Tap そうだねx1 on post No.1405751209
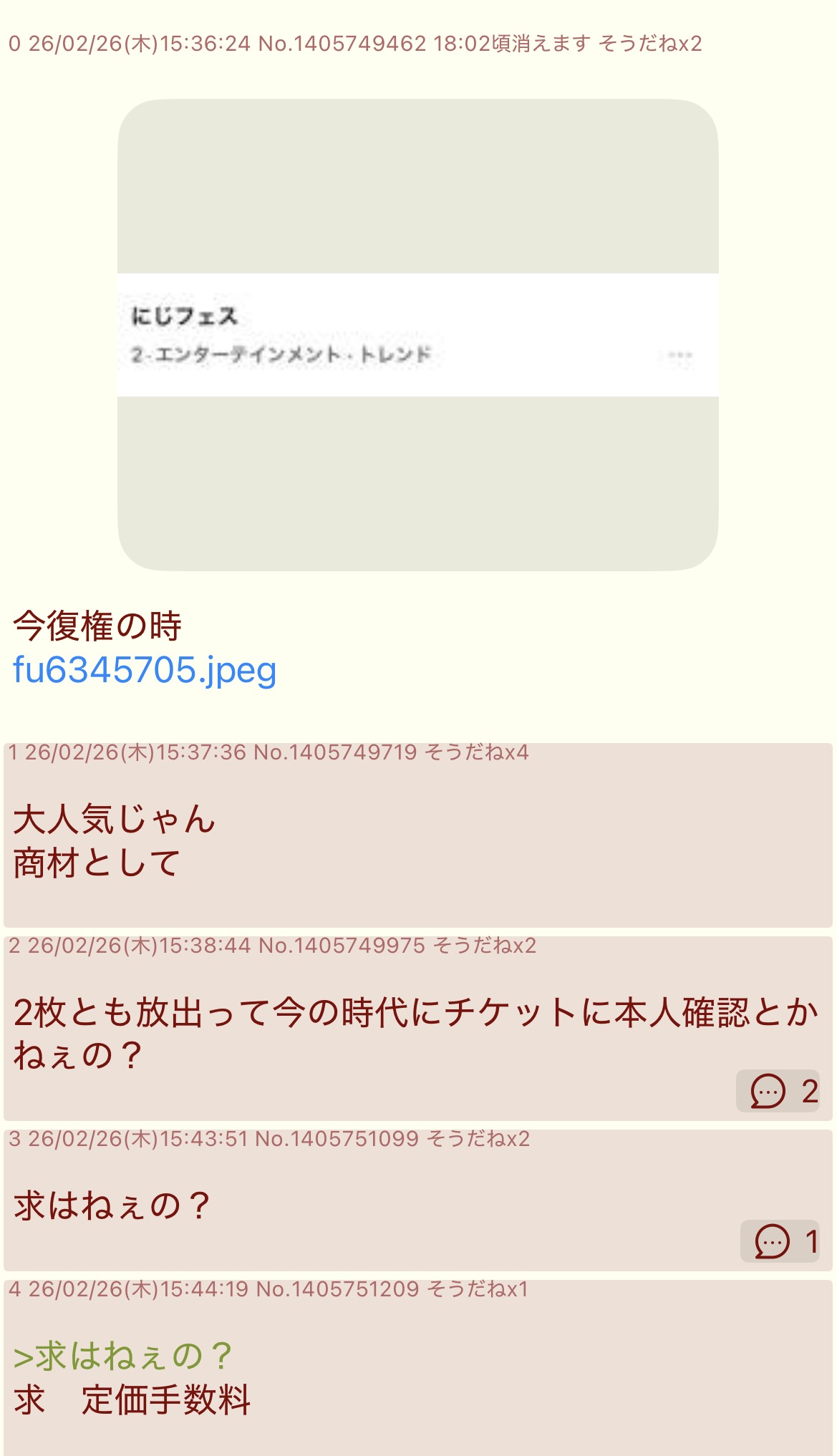This screenshot has width=837, height=1456. pyautogui.click(x=478, y=1289)
